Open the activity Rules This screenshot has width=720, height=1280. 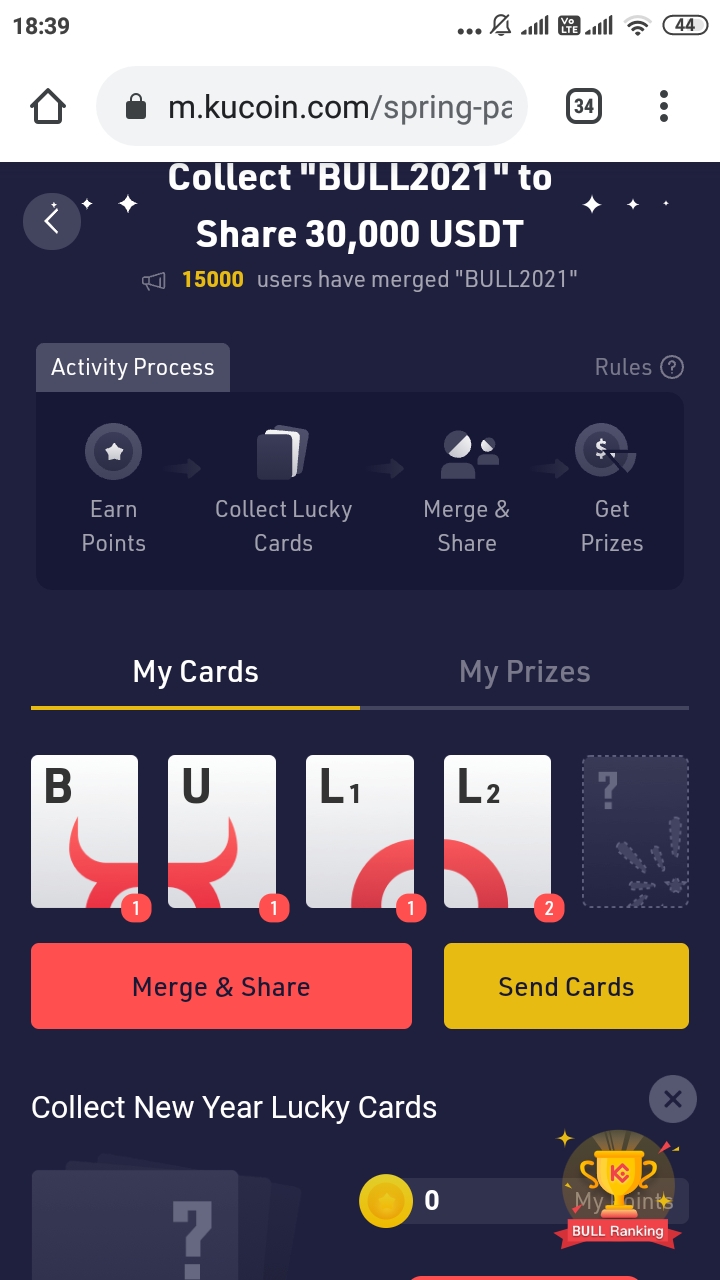point(639,367)
